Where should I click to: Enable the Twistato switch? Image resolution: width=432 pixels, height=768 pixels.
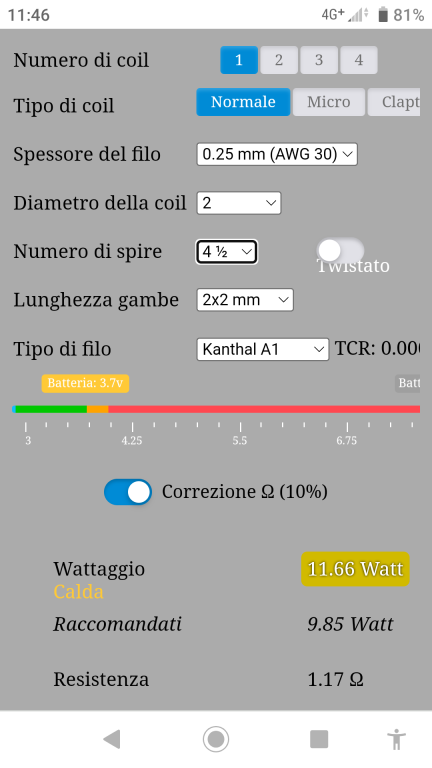coord(340,251)
